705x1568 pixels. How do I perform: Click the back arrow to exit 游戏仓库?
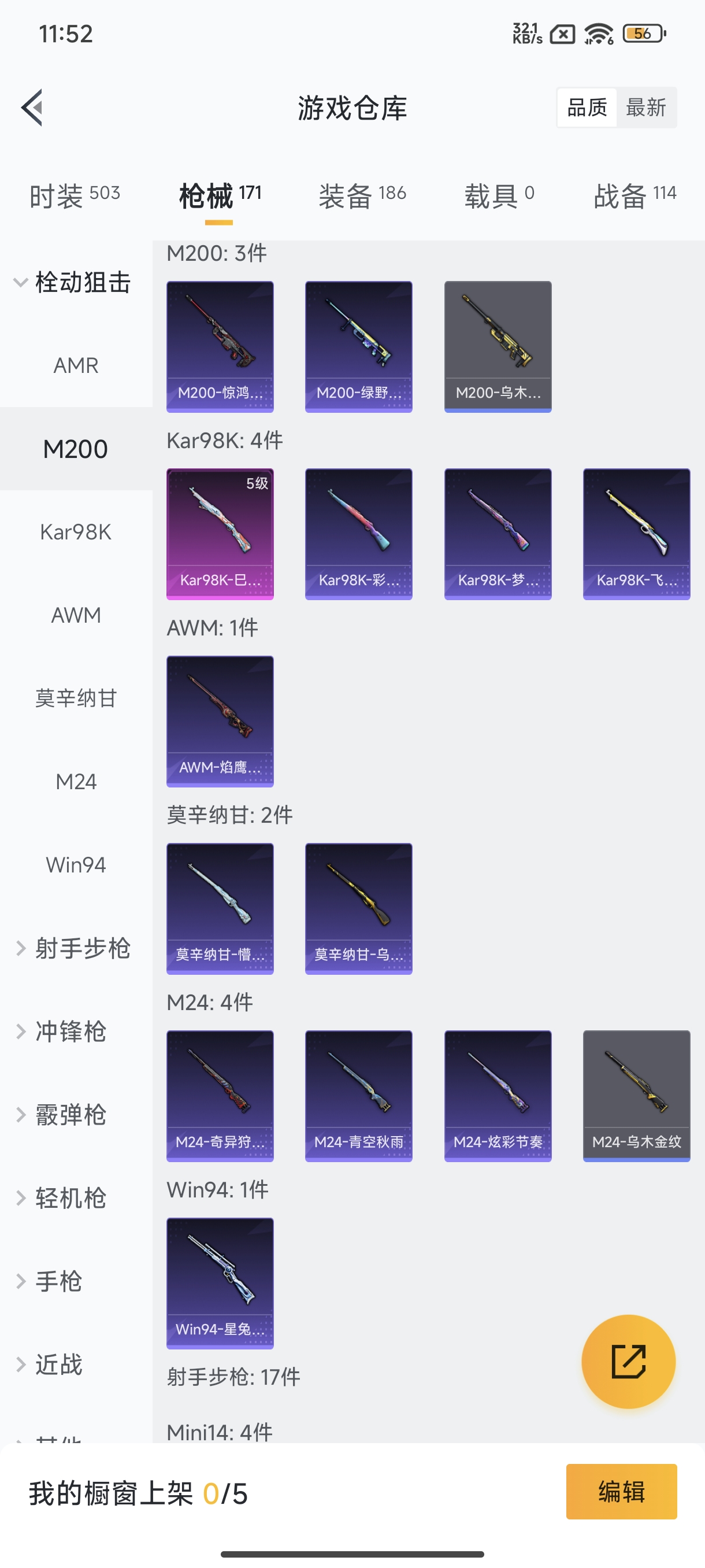point(34,108)
